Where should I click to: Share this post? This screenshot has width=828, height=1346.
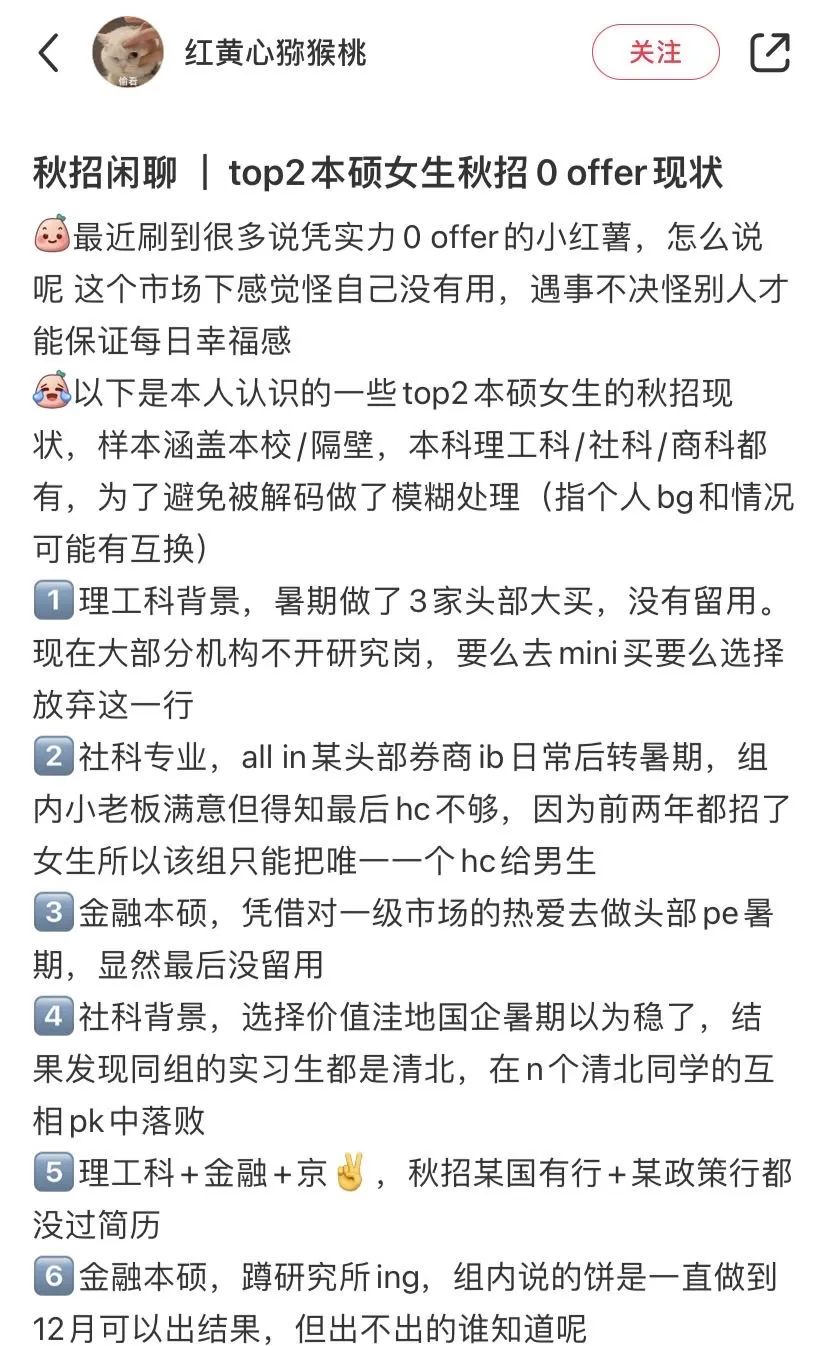[770, 52]
